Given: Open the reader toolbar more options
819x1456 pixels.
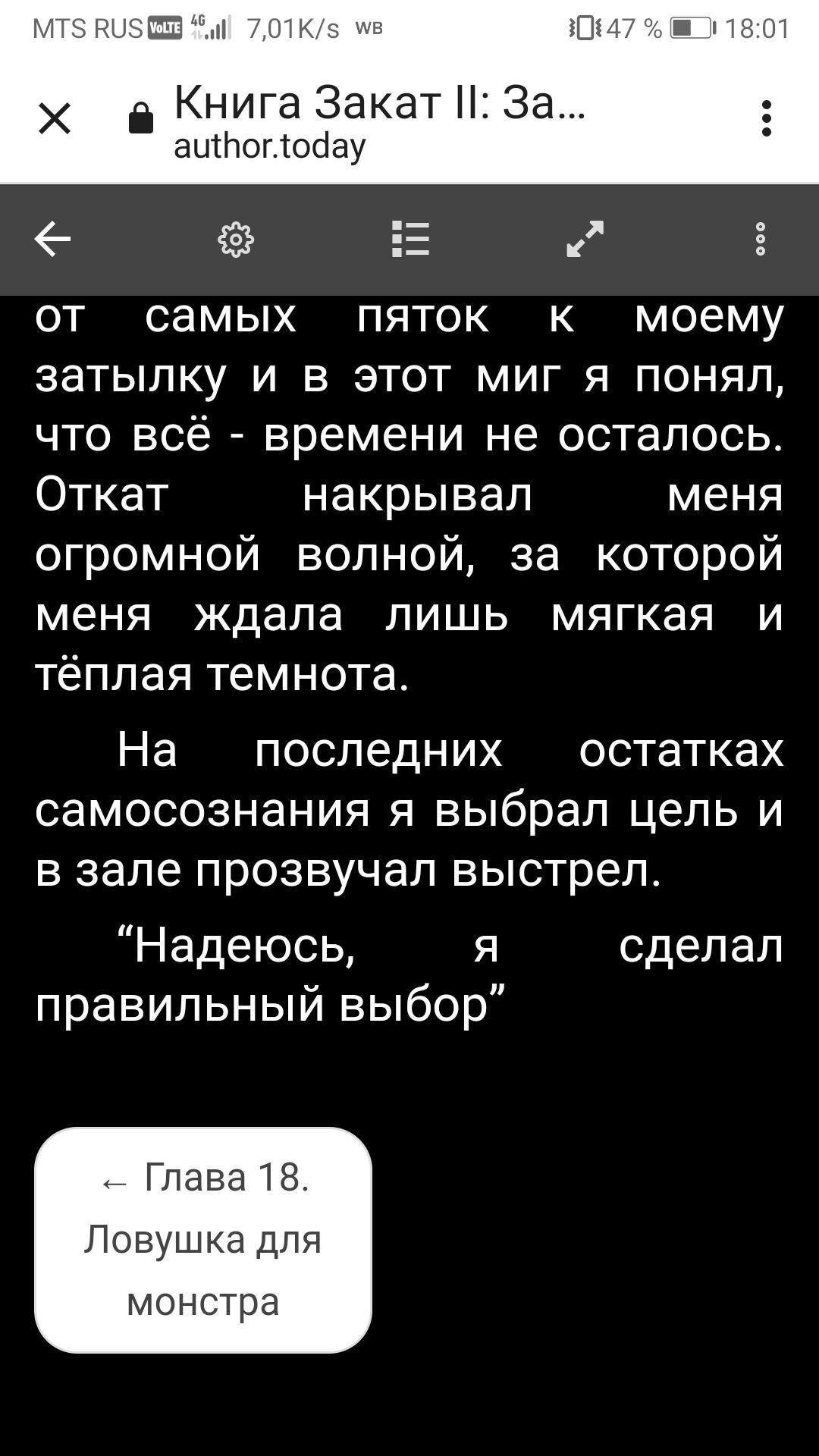Looking at the screenshot, I should click(x=760, y=240).
